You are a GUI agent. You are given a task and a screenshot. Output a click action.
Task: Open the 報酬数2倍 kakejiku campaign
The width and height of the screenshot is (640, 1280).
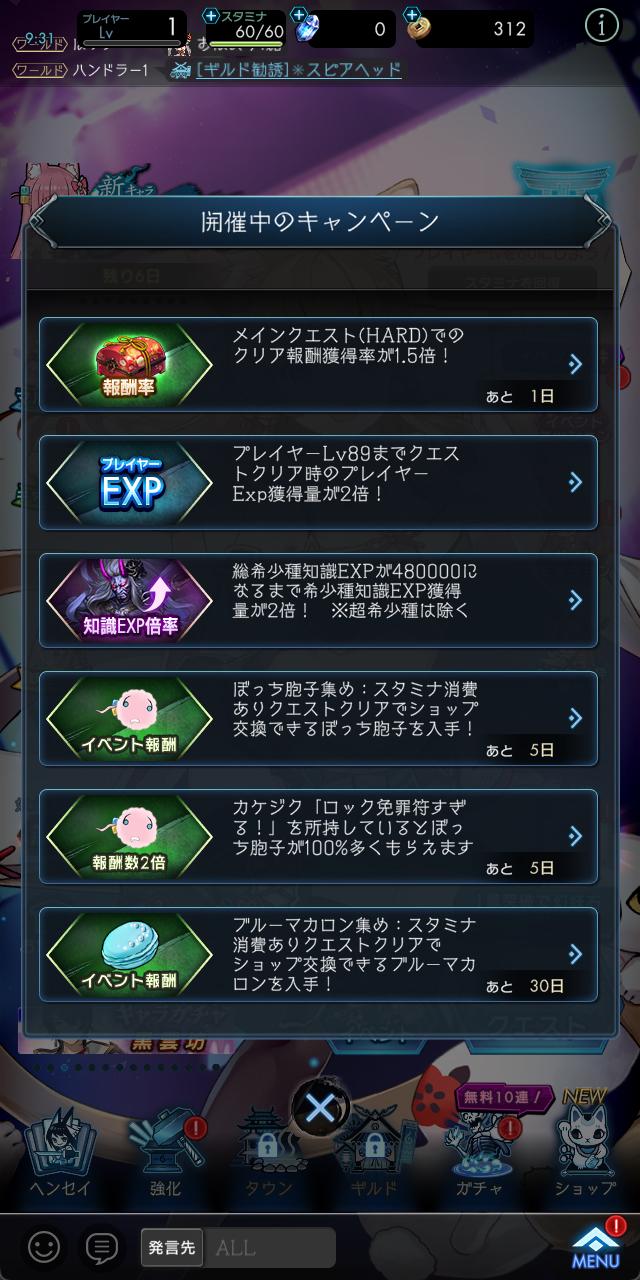pos(319,836)
